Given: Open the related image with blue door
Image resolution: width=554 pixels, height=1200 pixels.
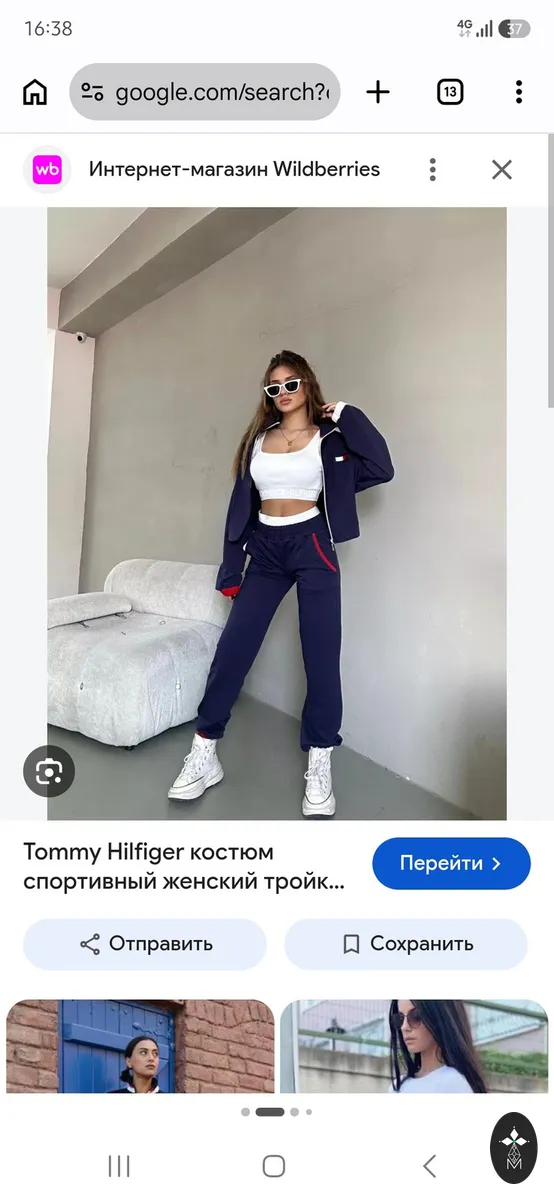Looking at the screenshot, I should (x=140, y=1046).
